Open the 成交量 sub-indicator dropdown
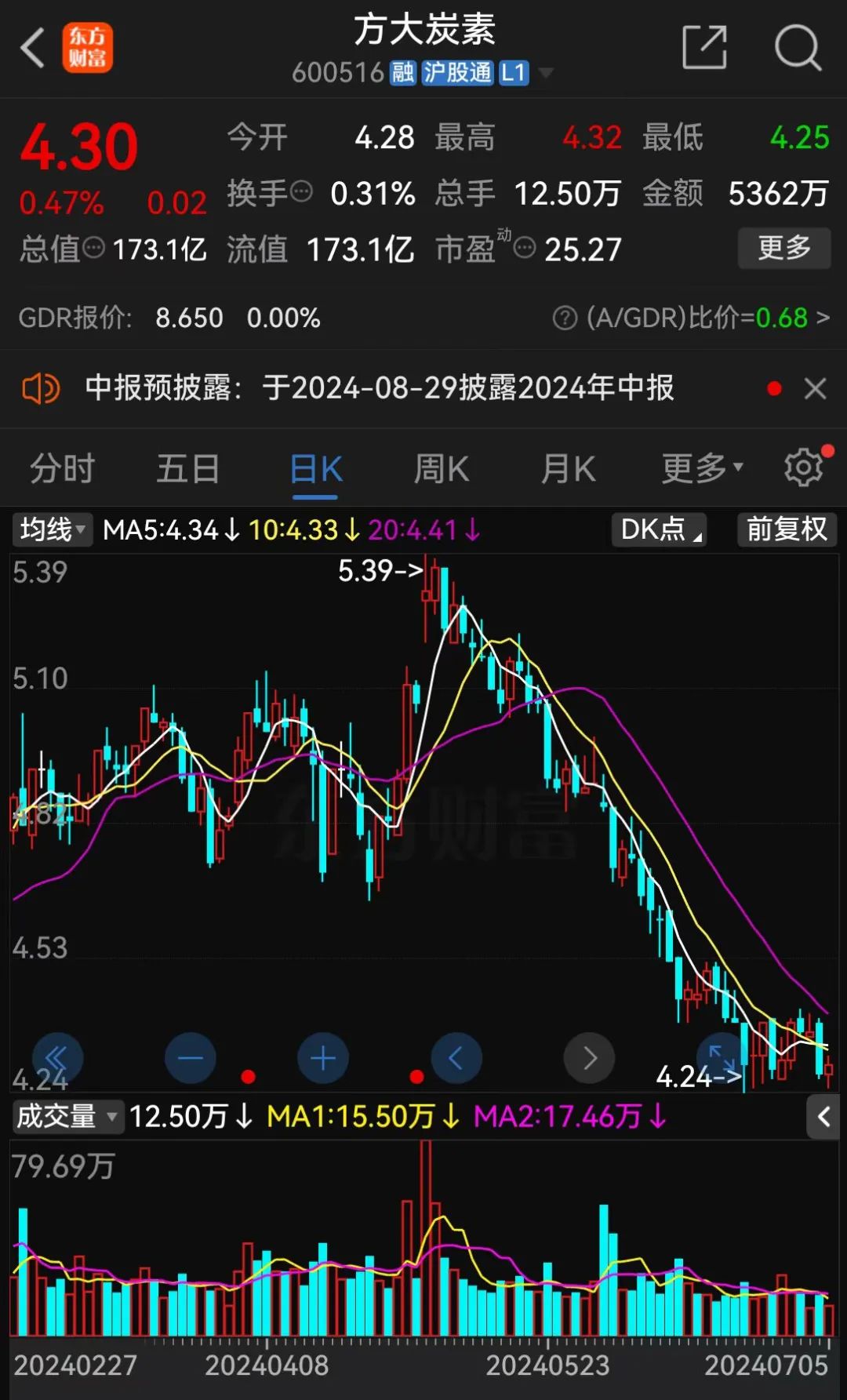Viewport: 847px width, 1400px height. [67, 1116]
